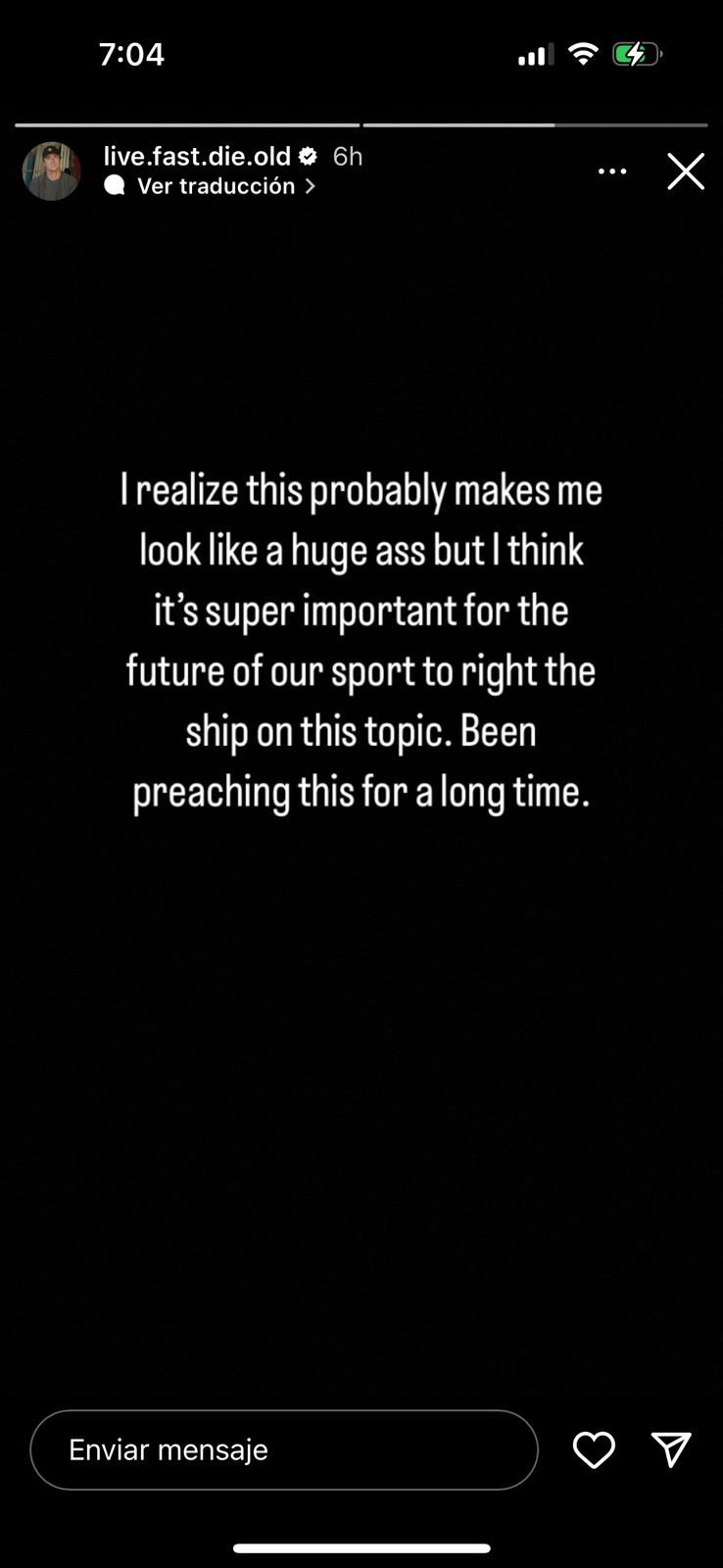Close the story with the X button

point(686,171)
